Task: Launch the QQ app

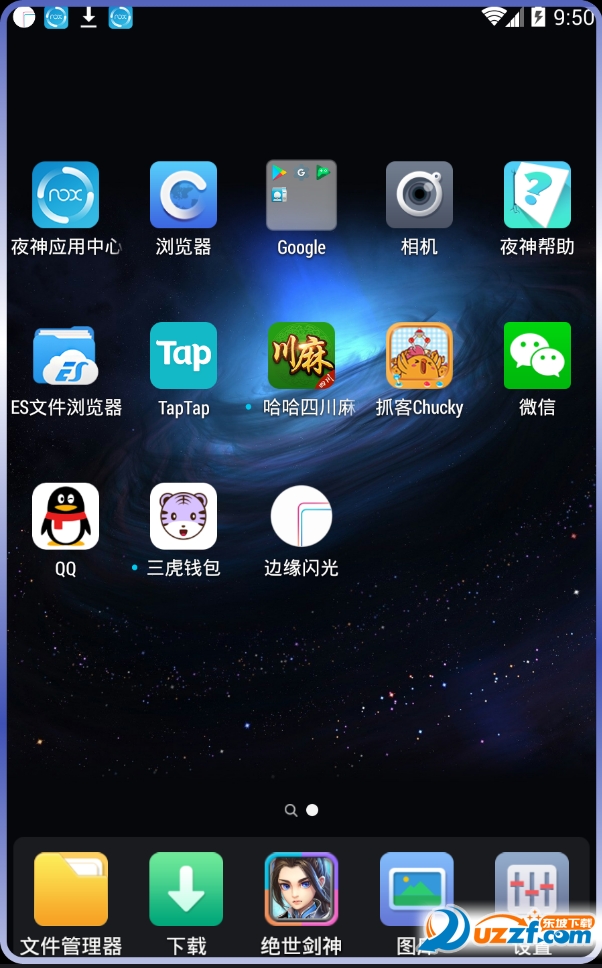Action: click(65, 517)
